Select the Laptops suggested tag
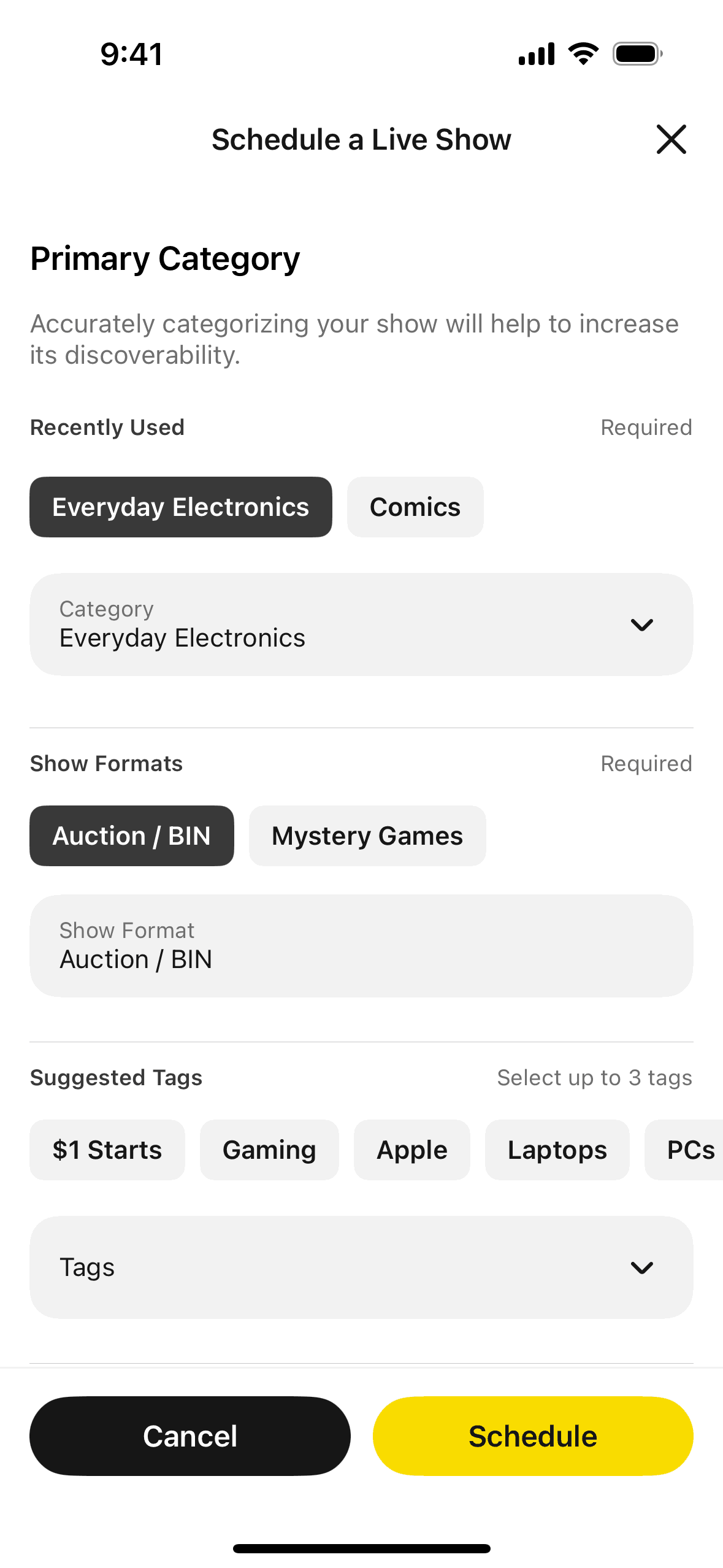 (557, 1150)
